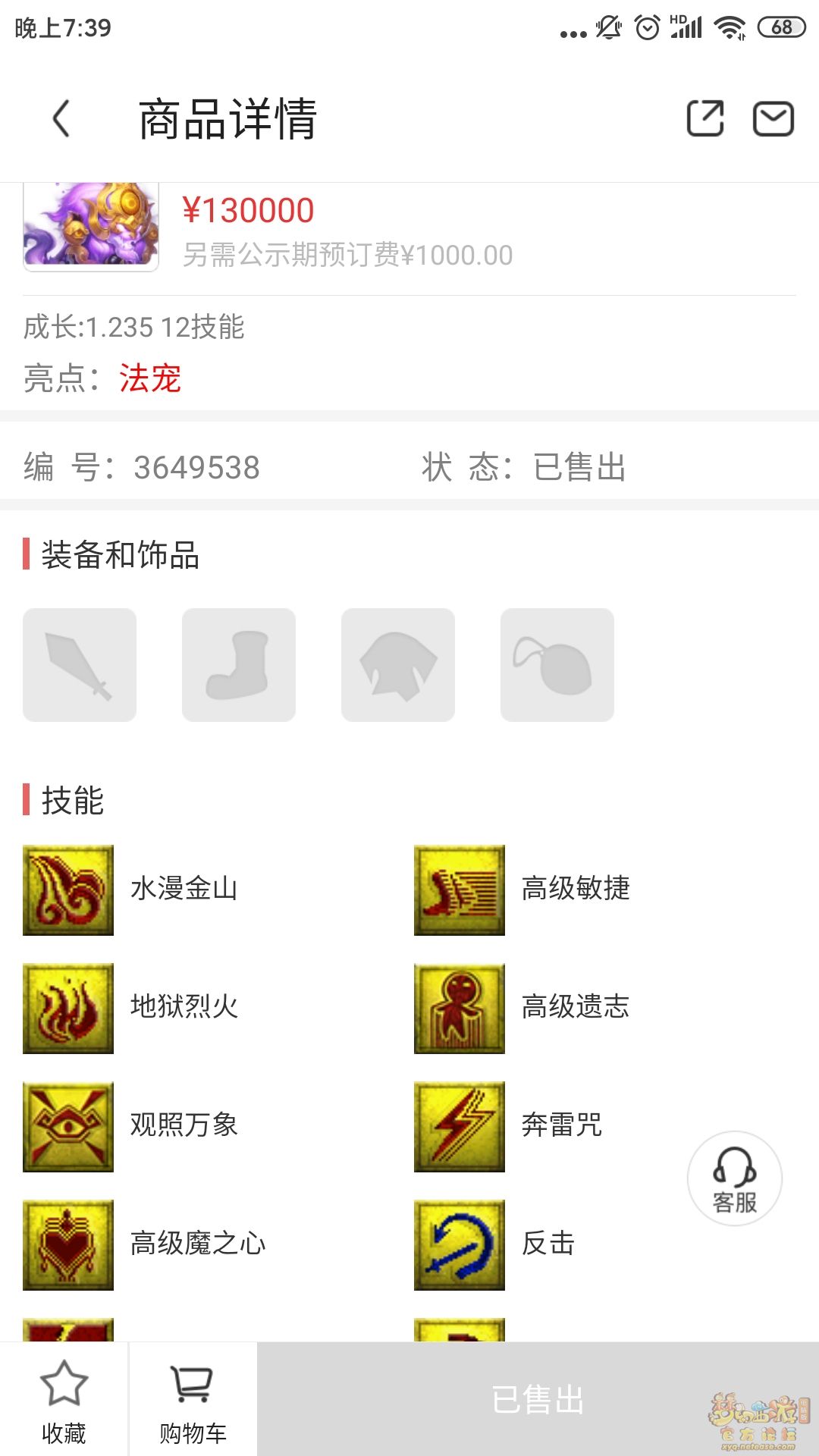Viewport: 819px width, 1456px height.
Task: Go back from the 商品详情 page
Action: coord(61,119)
